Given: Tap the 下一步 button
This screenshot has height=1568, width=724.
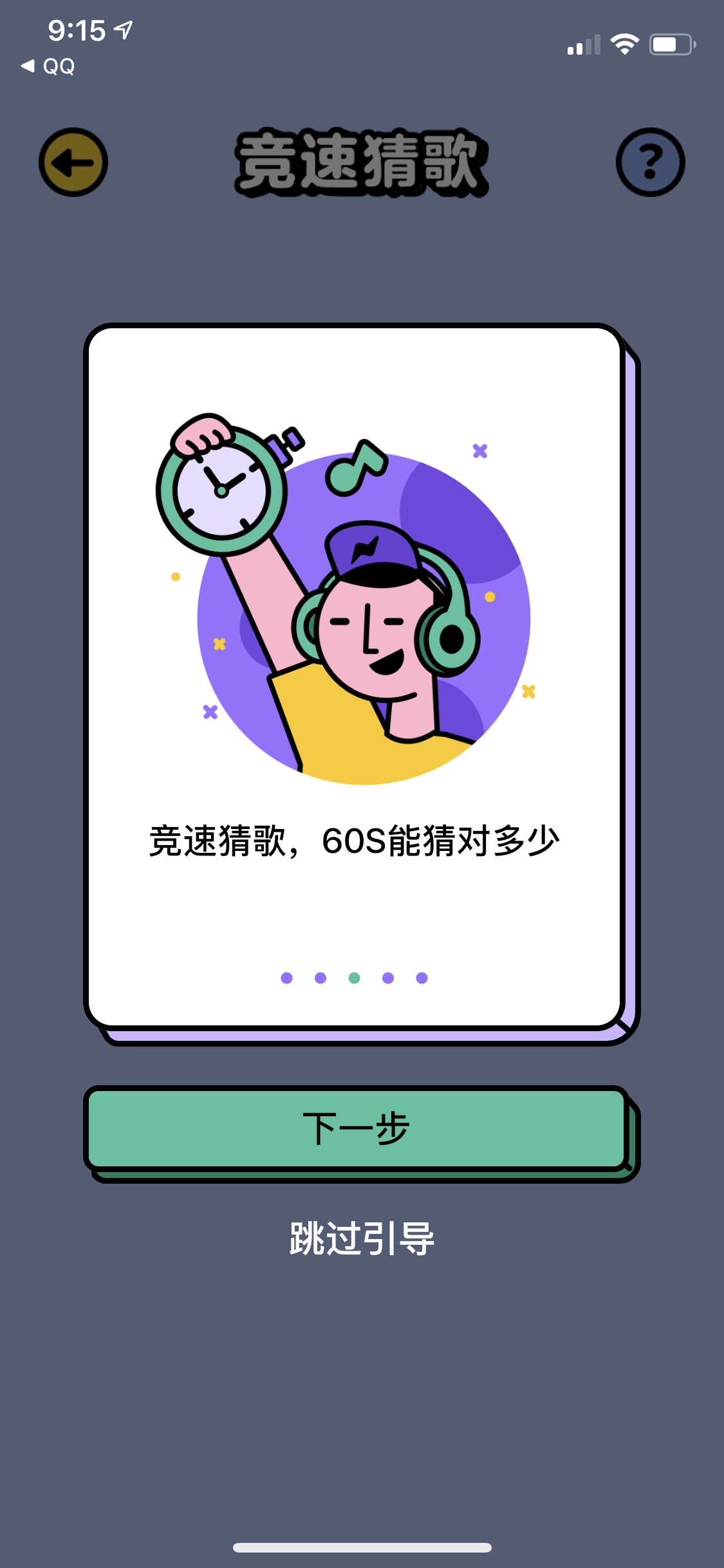Looking at the screenshot, I should [x=357, y=1128].
